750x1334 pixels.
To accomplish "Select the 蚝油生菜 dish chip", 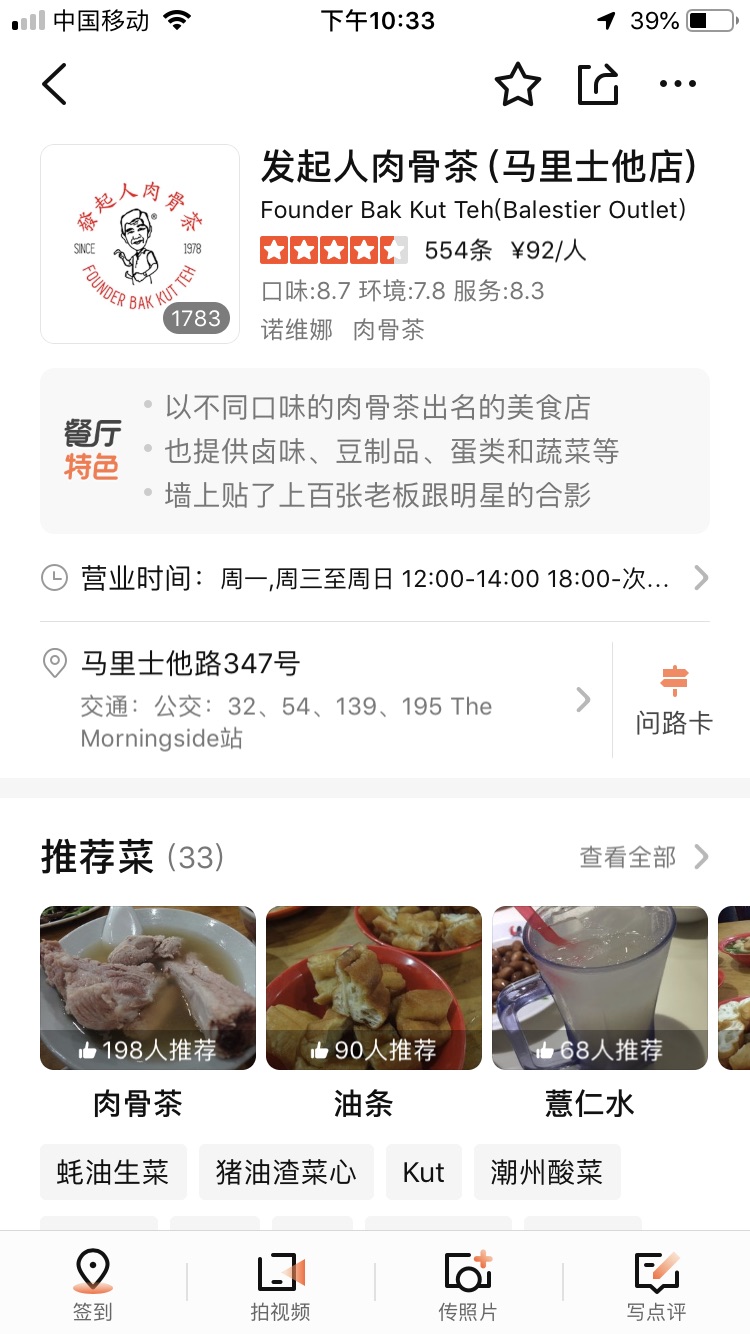I will pos(113,1172).
